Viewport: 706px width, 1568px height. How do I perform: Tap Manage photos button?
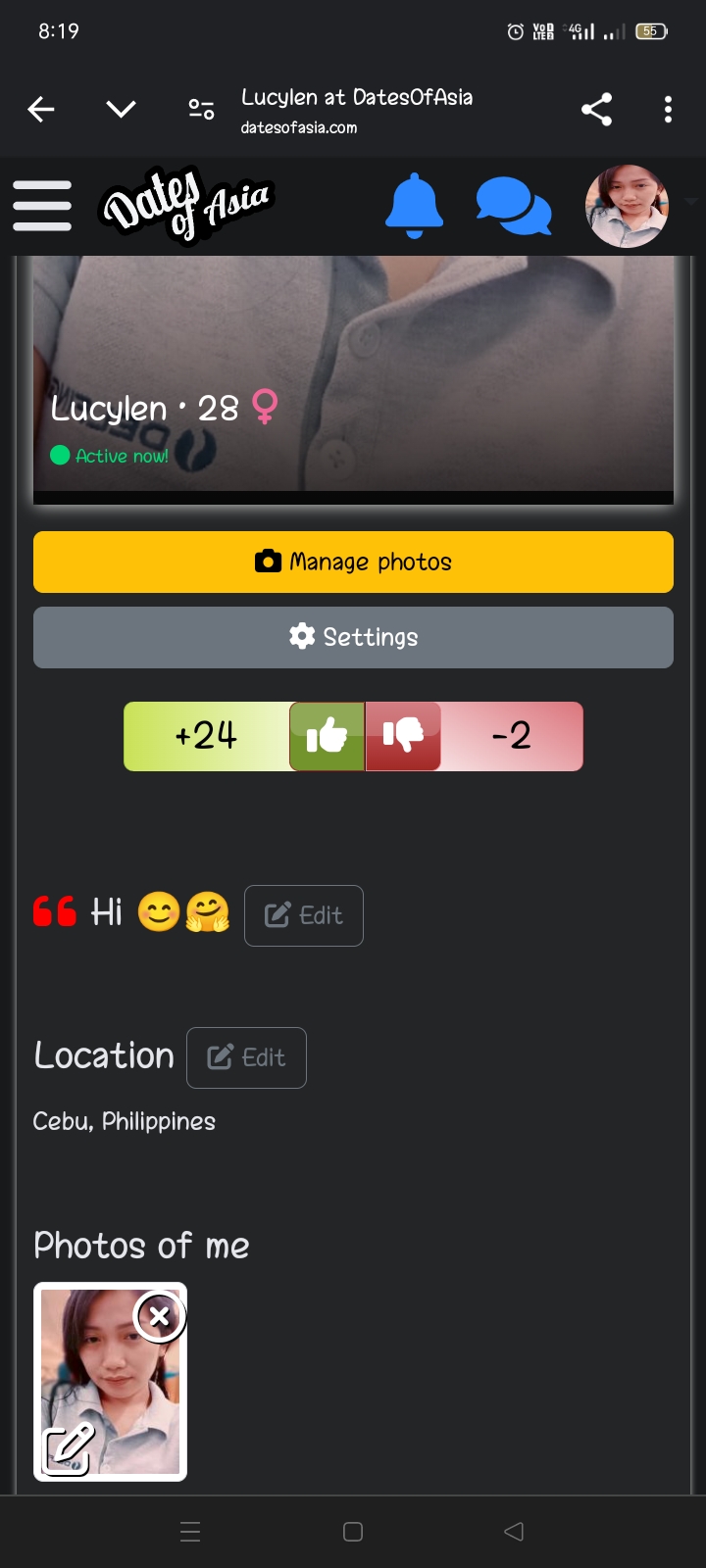click(353, 562)
